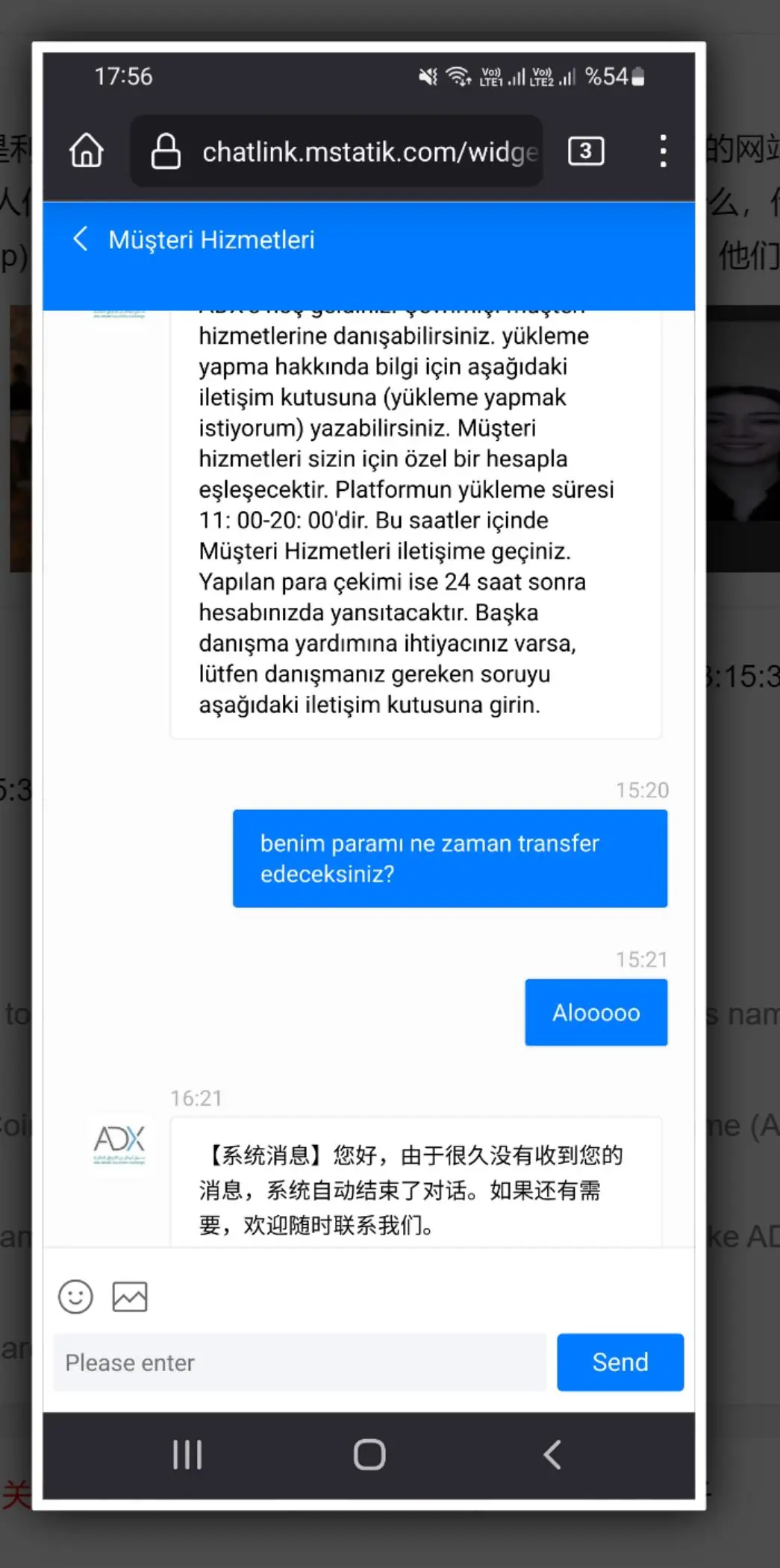
Task: Focus the Please enter message field
Action: coord(300,1362)
